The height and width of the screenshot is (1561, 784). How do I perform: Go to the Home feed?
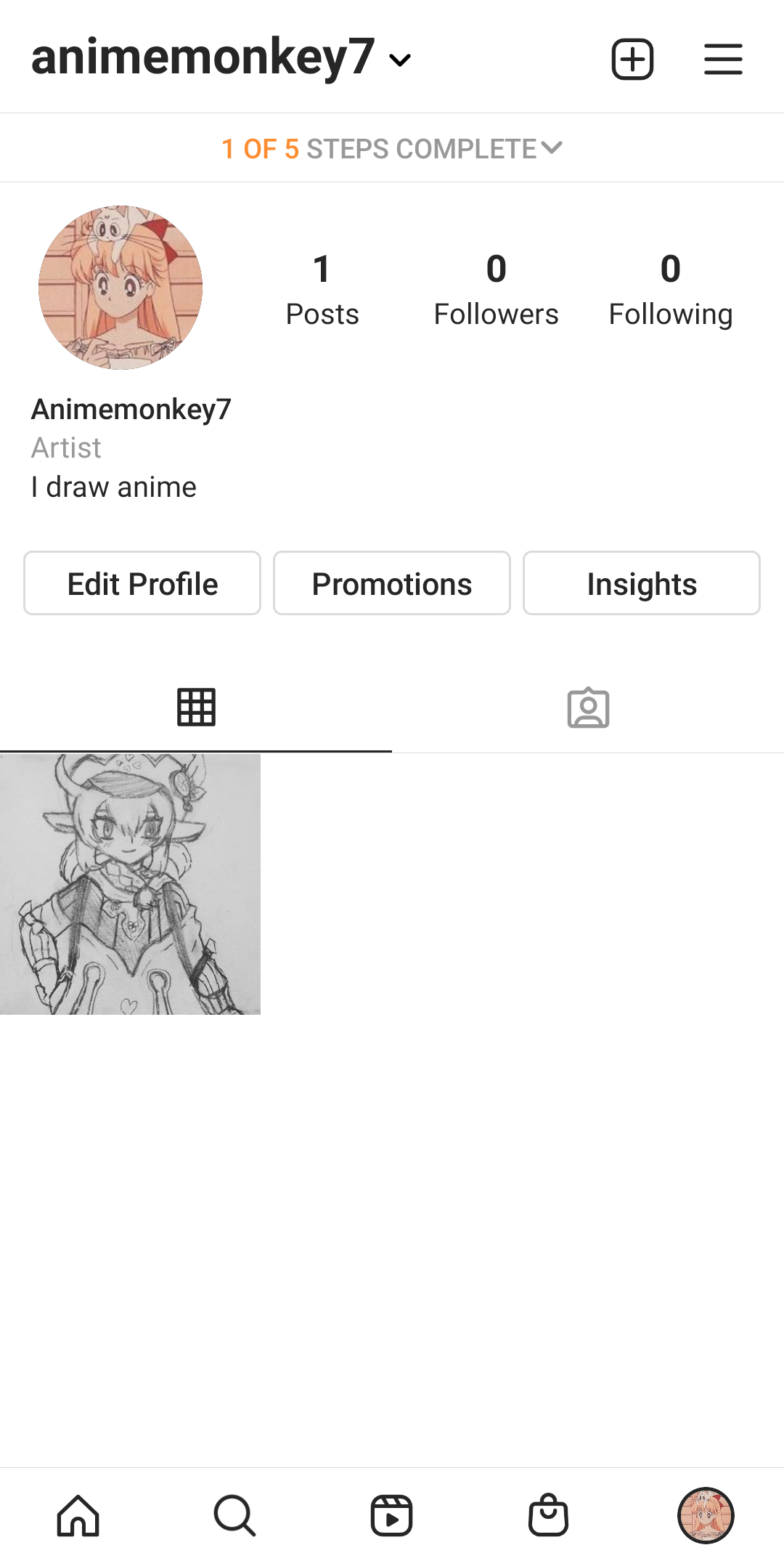[78, 1515]
